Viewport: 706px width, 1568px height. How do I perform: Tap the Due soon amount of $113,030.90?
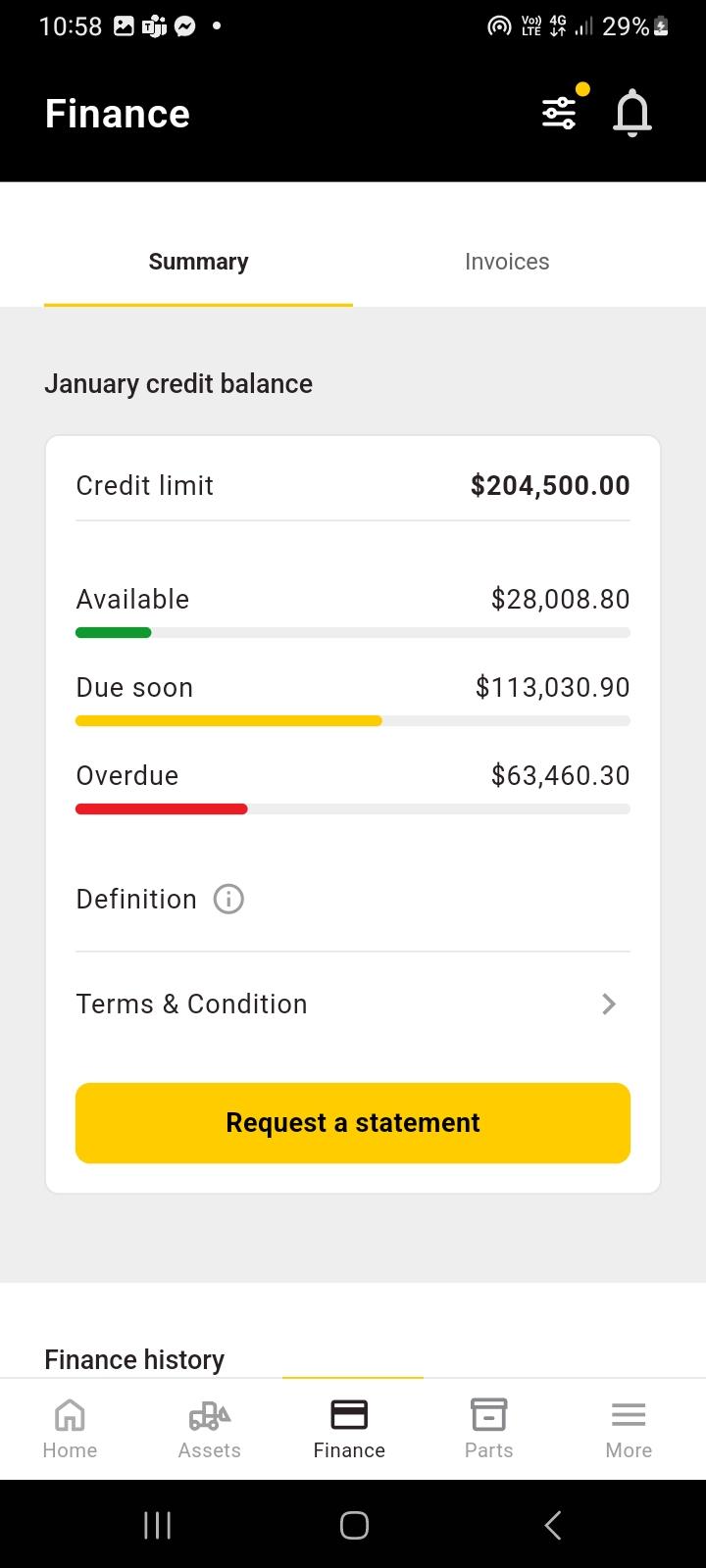point(552,687)
